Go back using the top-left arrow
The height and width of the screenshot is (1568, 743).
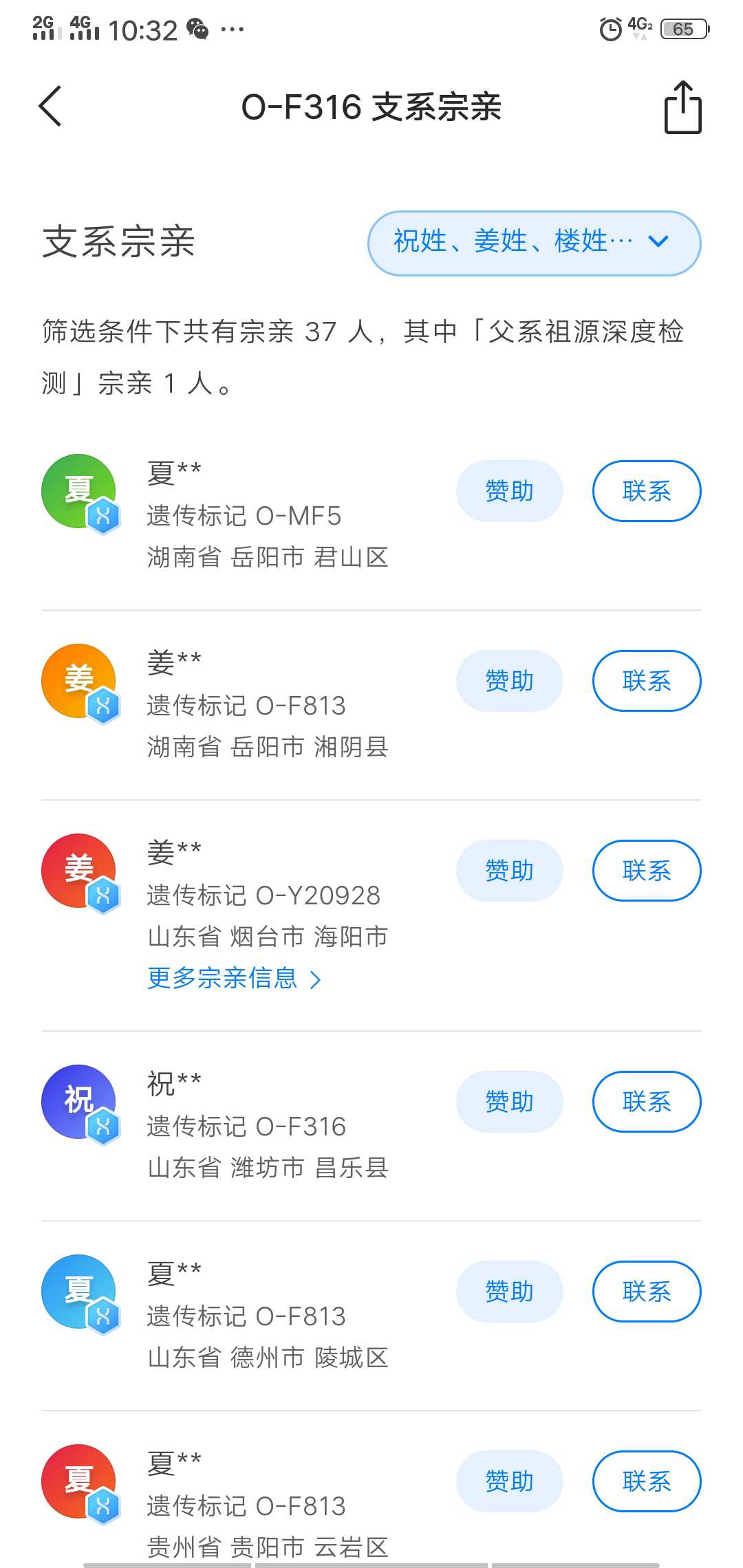tap(50, 106)
